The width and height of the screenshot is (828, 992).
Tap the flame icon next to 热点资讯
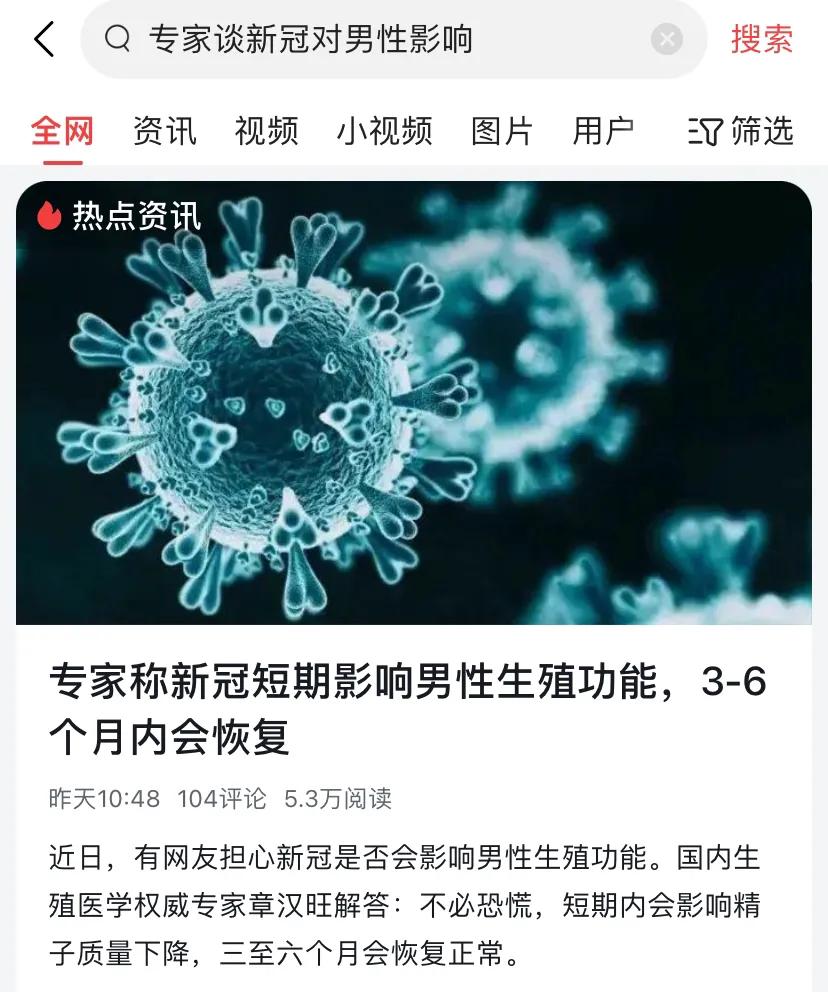pyautogui.click(x=48, y=212)
